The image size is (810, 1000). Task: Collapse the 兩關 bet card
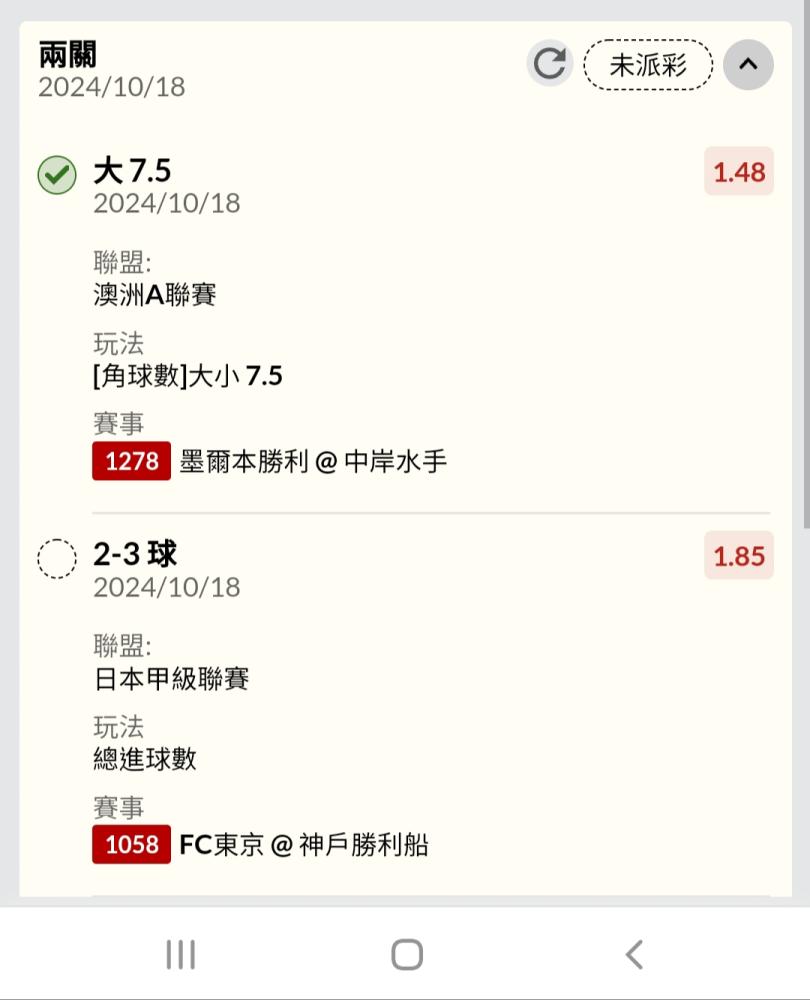point(748,64)
